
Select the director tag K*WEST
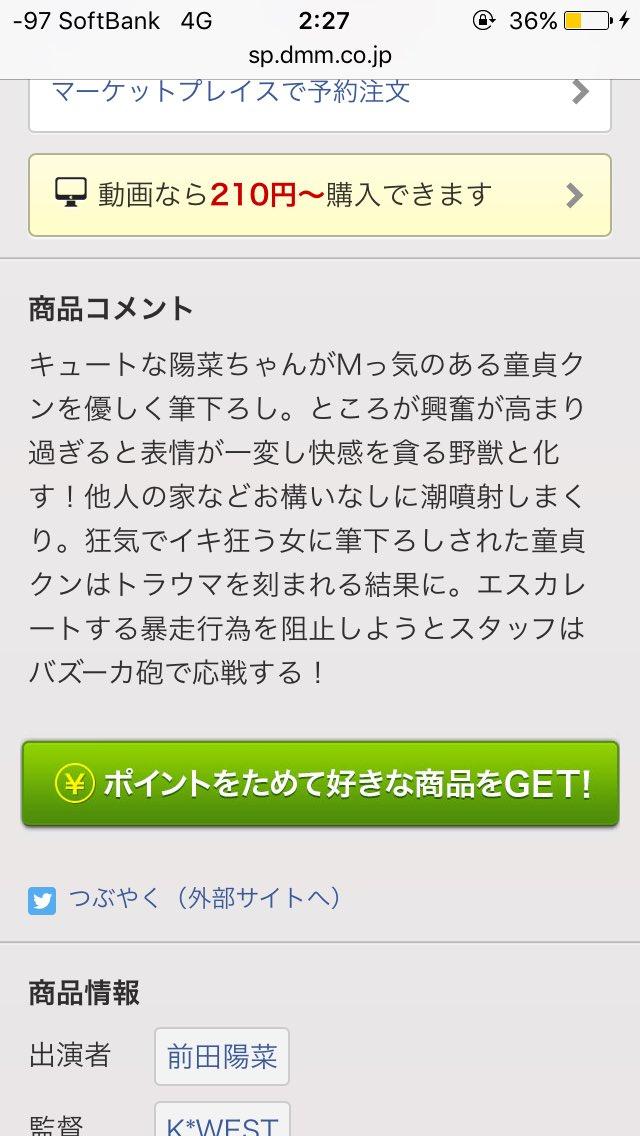tap(222, 1122)
